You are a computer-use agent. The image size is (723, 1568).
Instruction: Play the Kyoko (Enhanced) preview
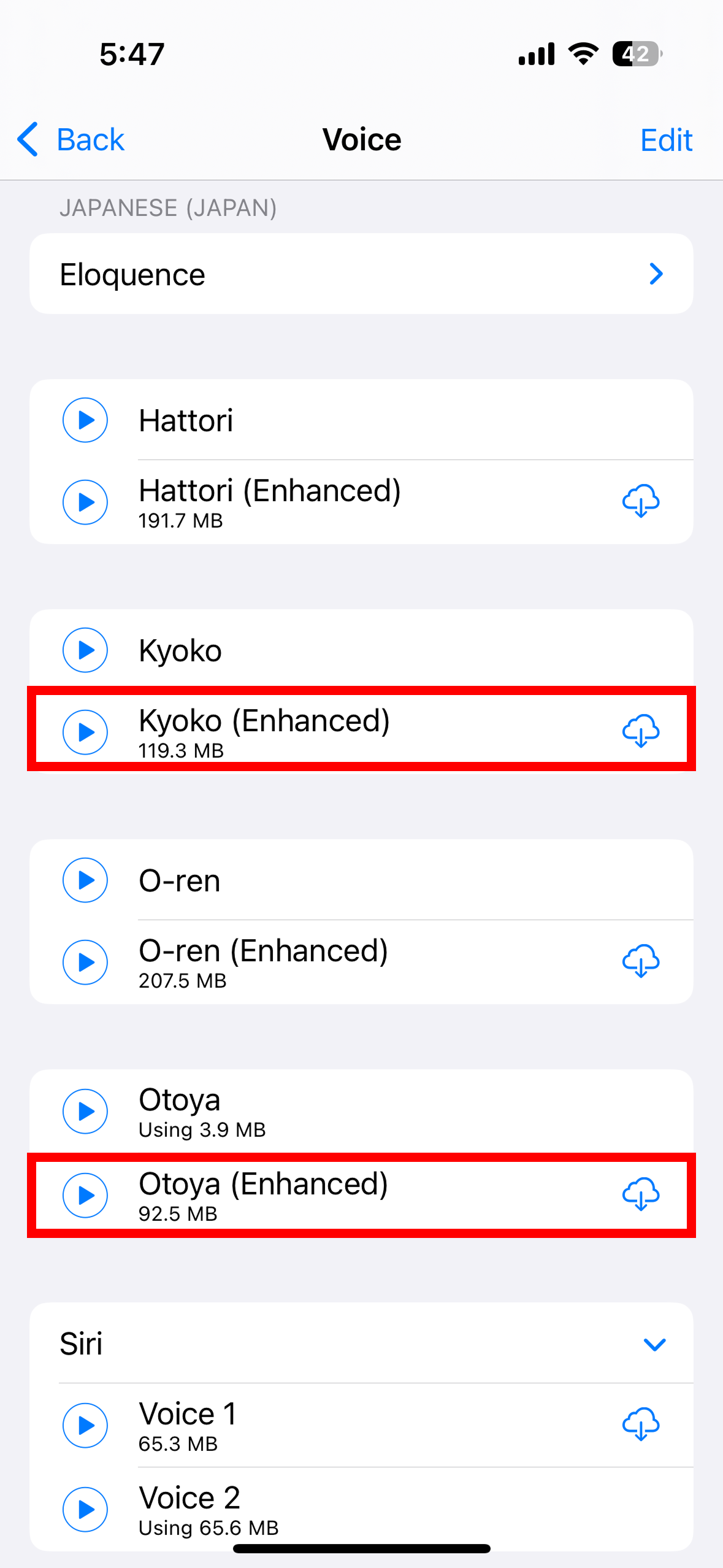pyautogui.click(x=85, y=731)
